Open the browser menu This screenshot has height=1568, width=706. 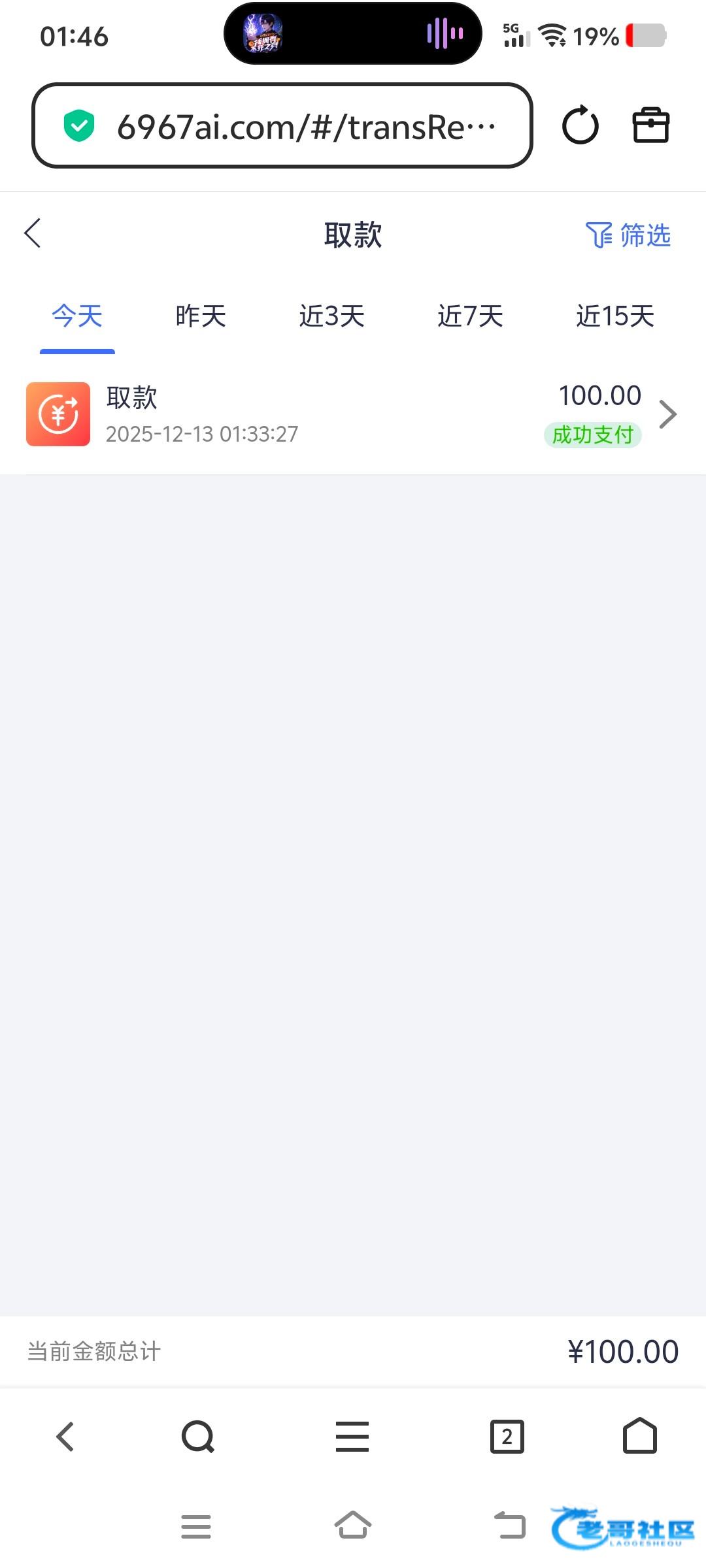tap(352, 1437)
